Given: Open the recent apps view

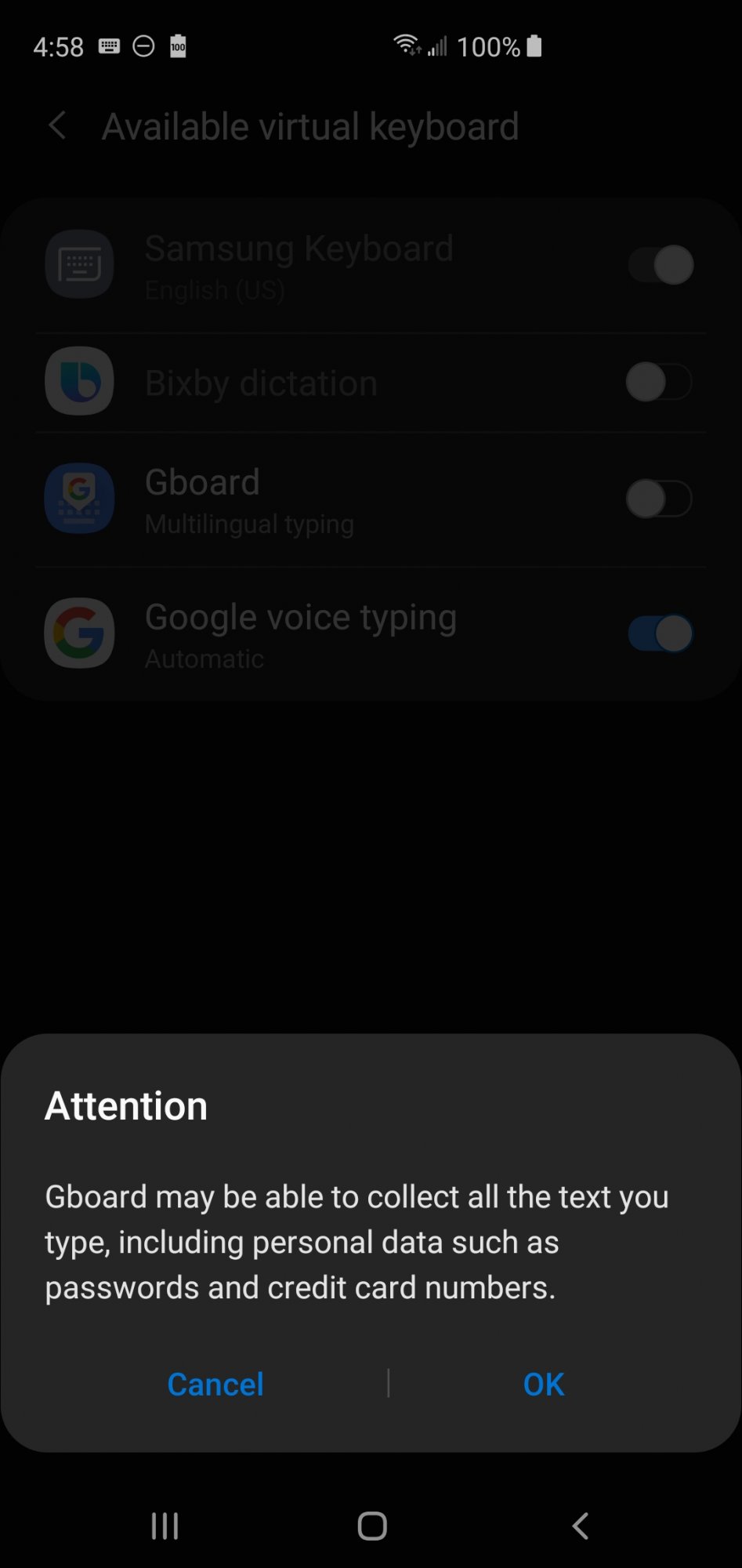Looking at the screenshot, I should [165, 1526].
